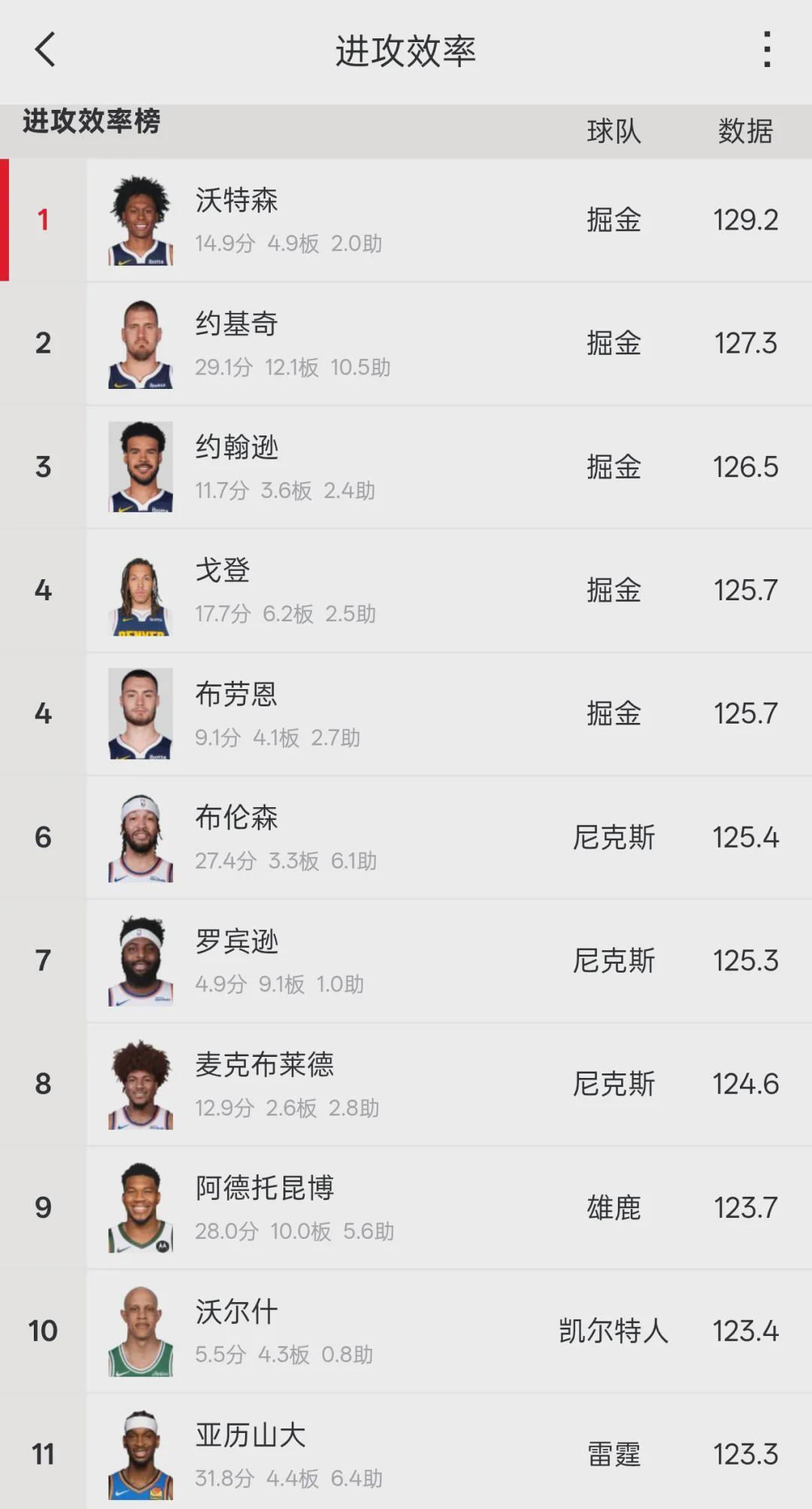
Task: Open the three-dot overflow menu
Action: coord(767,51)
